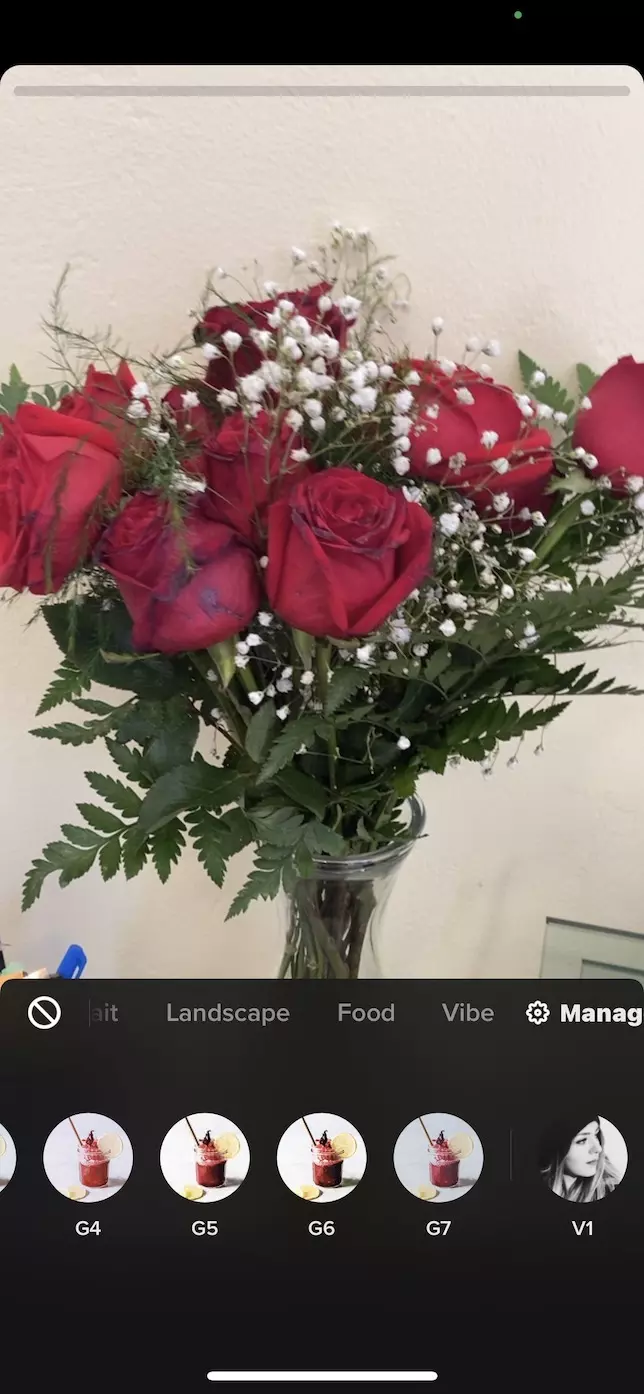Select the G6 filter

(321, 1157)
